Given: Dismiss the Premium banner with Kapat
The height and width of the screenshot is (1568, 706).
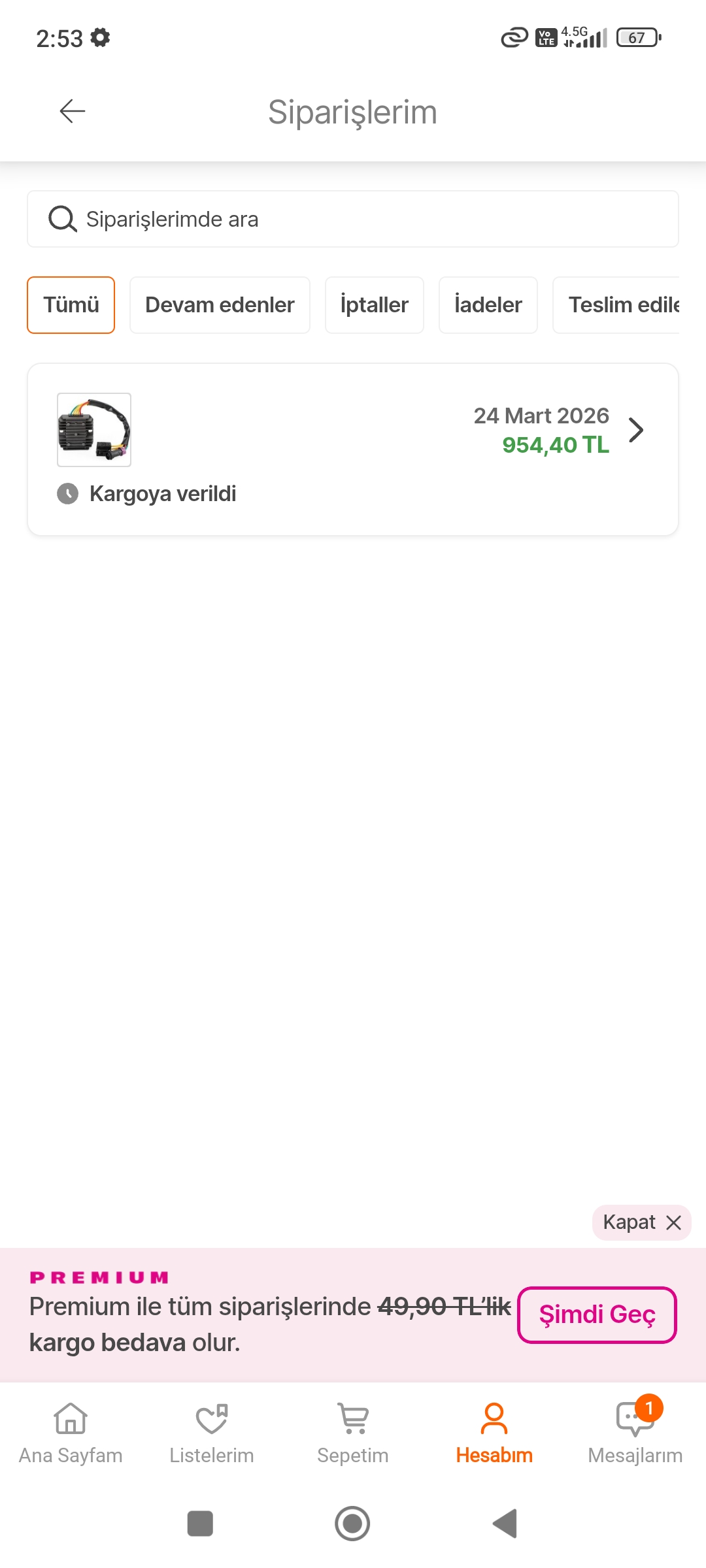Looking at the screenshot, I should click(641, 1222).
